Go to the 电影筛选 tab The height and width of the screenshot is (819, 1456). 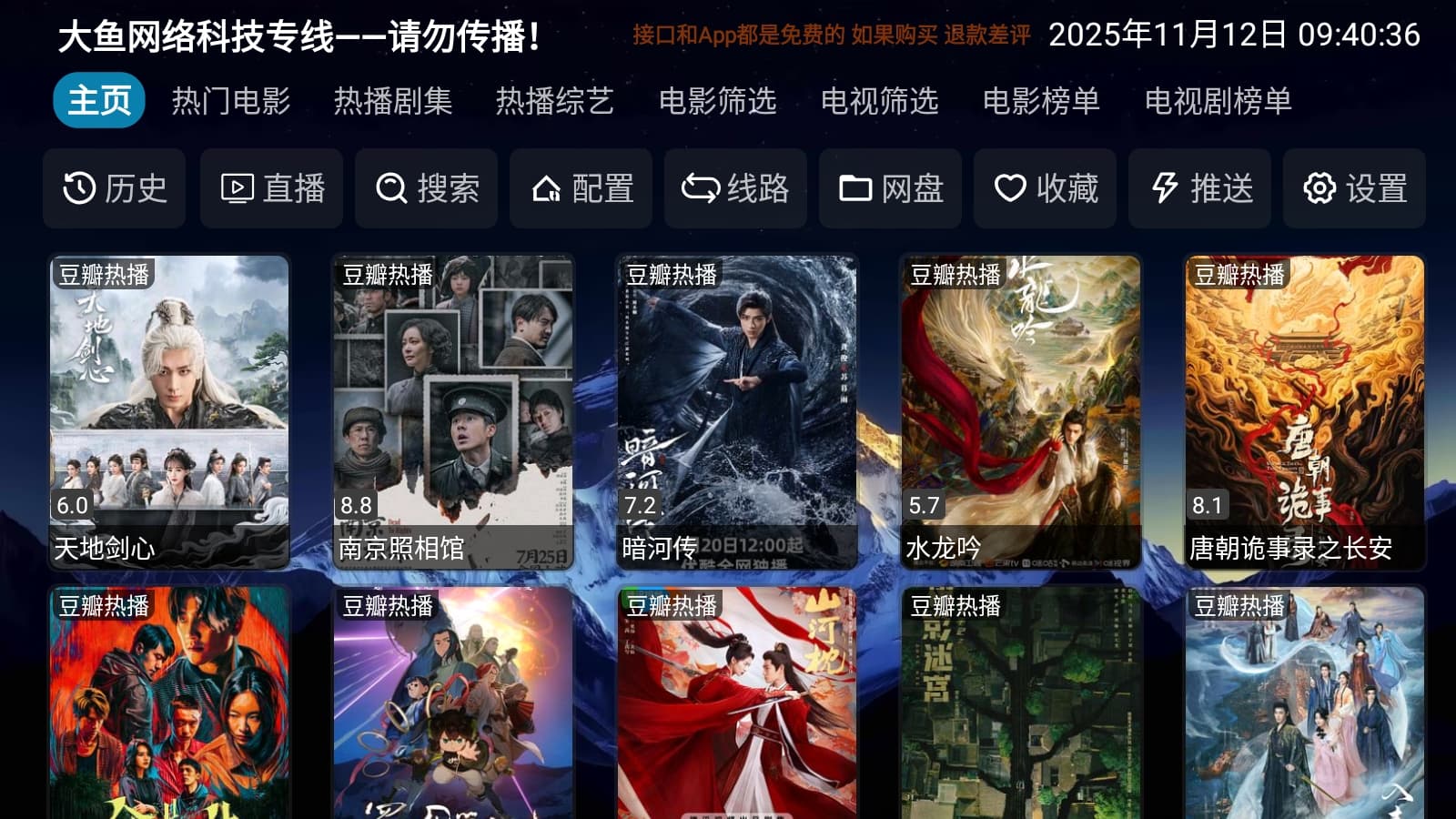(717, 100)
